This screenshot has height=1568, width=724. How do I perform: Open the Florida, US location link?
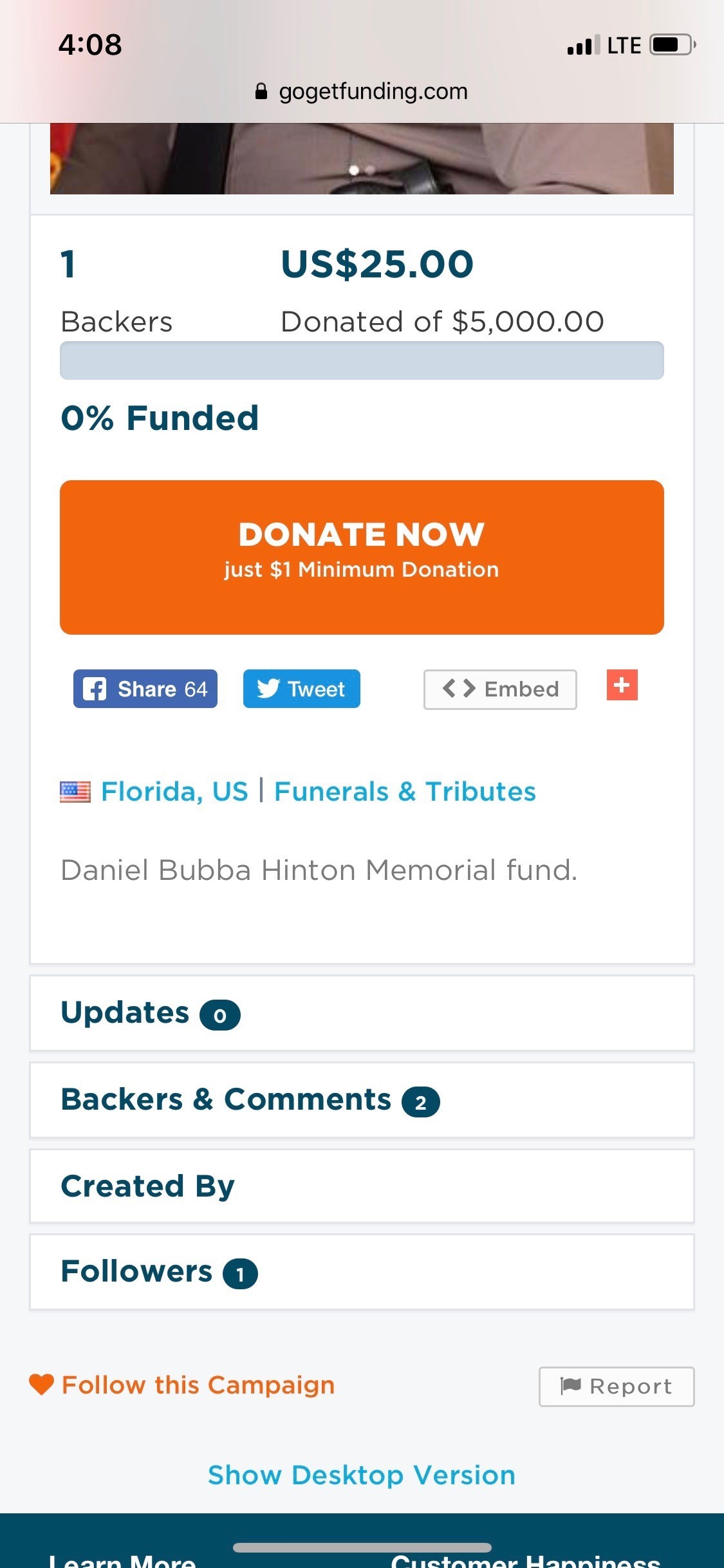(x=174, y=791)
